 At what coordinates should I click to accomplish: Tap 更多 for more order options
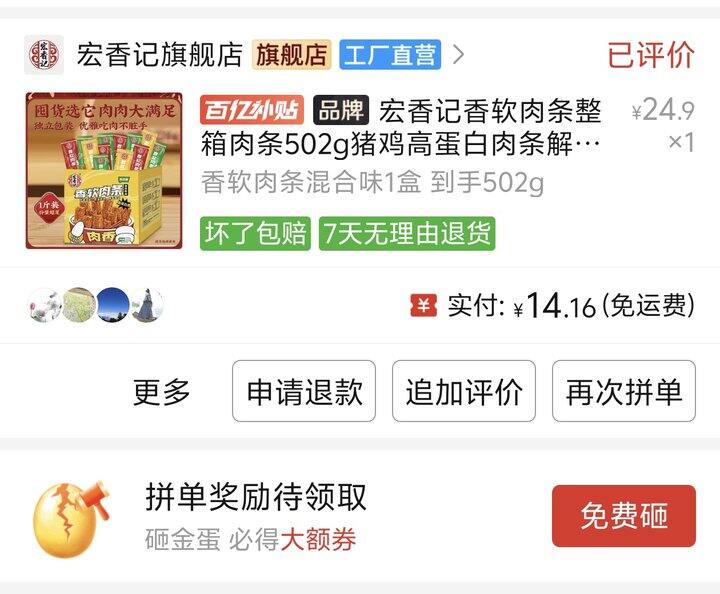[162, 392]
